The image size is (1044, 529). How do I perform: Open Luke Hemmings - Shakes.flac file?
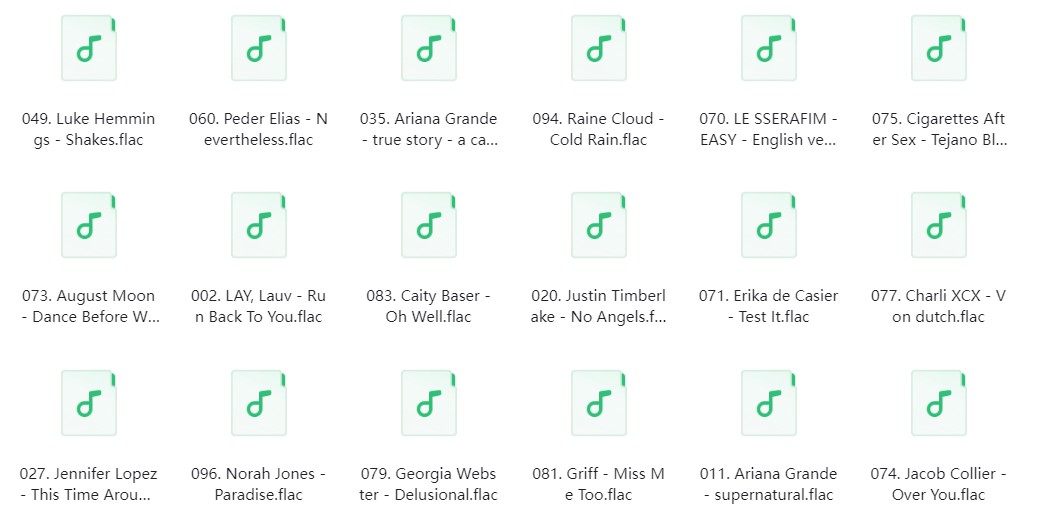[x=89, y=48]
